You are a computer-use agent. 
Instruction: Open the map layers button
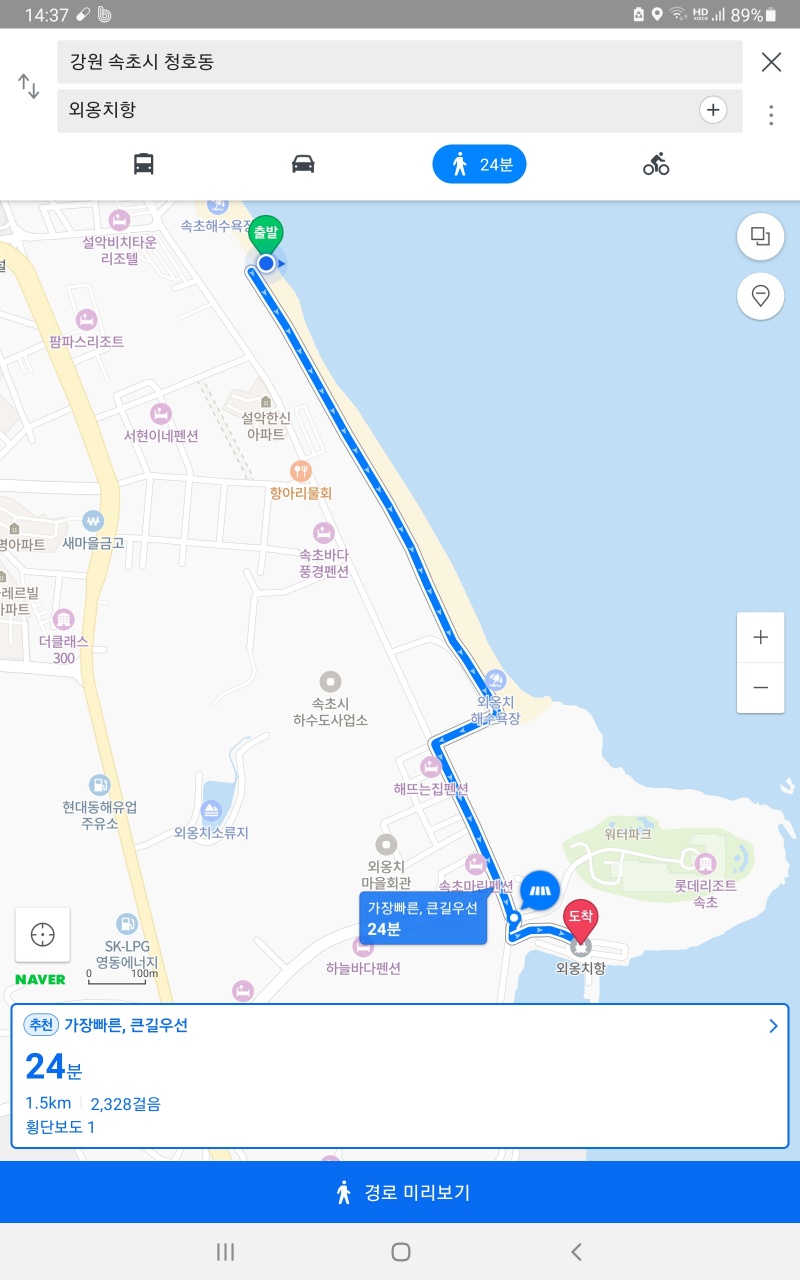coord(761,237)
